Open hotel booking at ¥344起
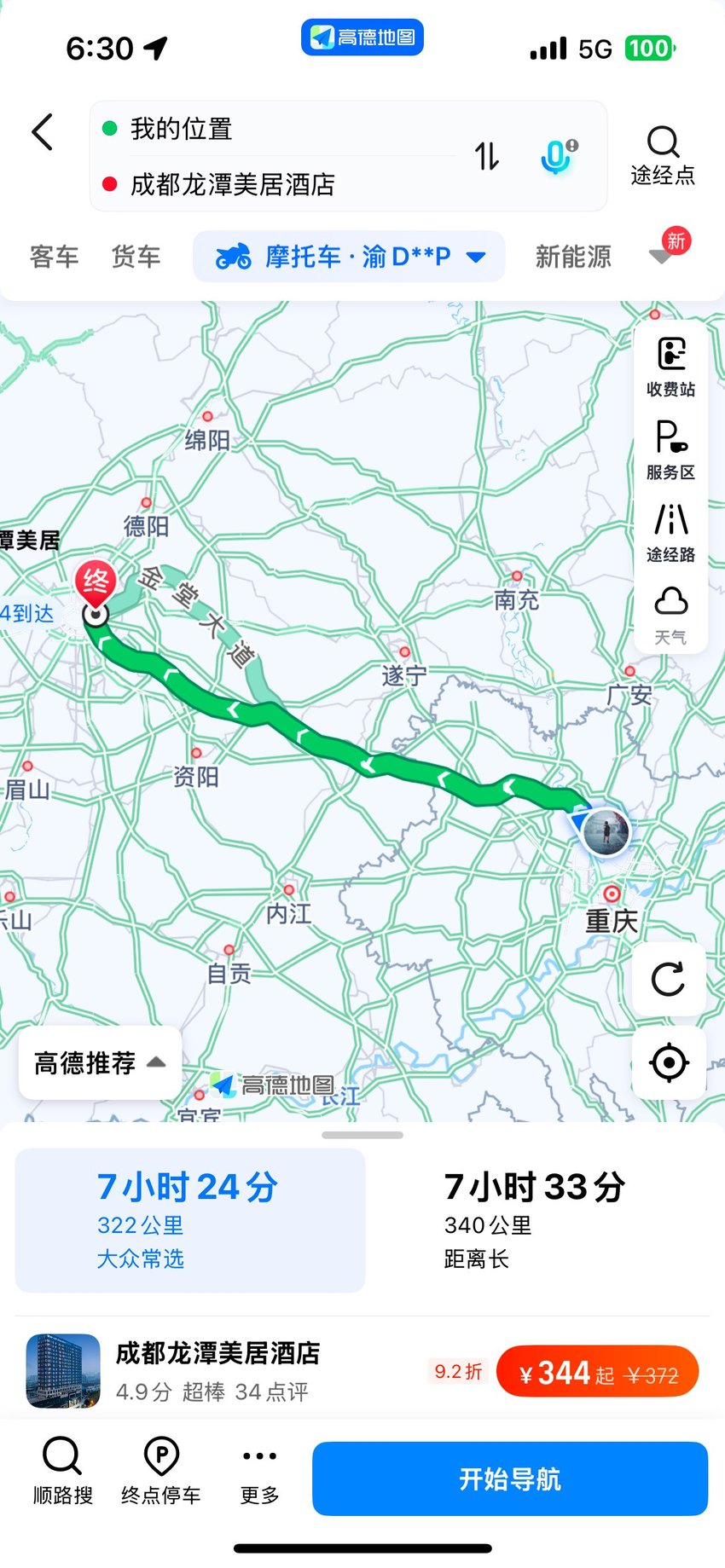The height and width of the screenshot is (1568, 725). click(x=597, y=1371)
